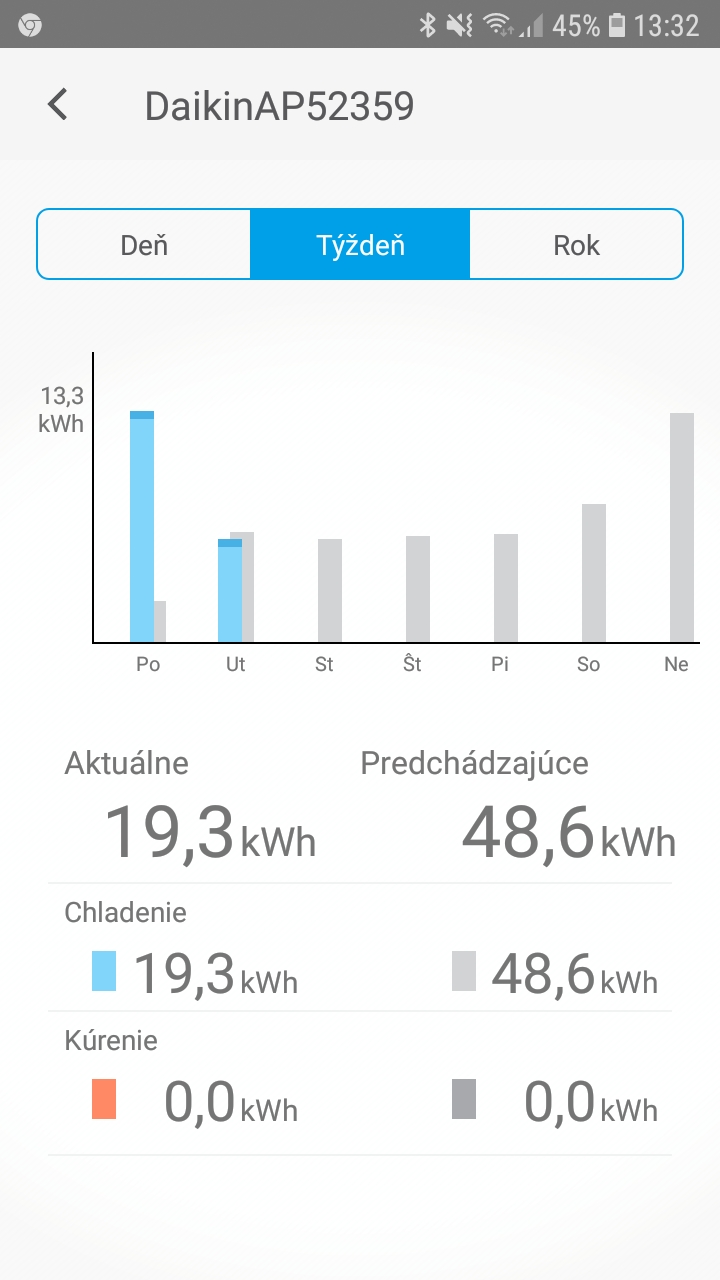The image size is (720, 1280).
Task: Go back from the DaikinAP52359 screen
Action: [x=58, y=104]
